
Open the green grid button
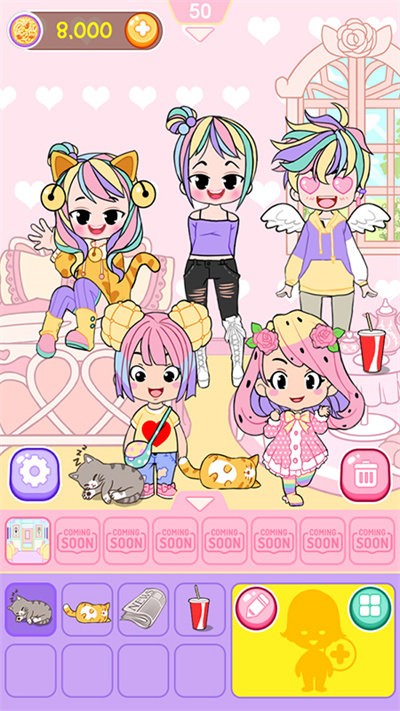pos(371,608)
